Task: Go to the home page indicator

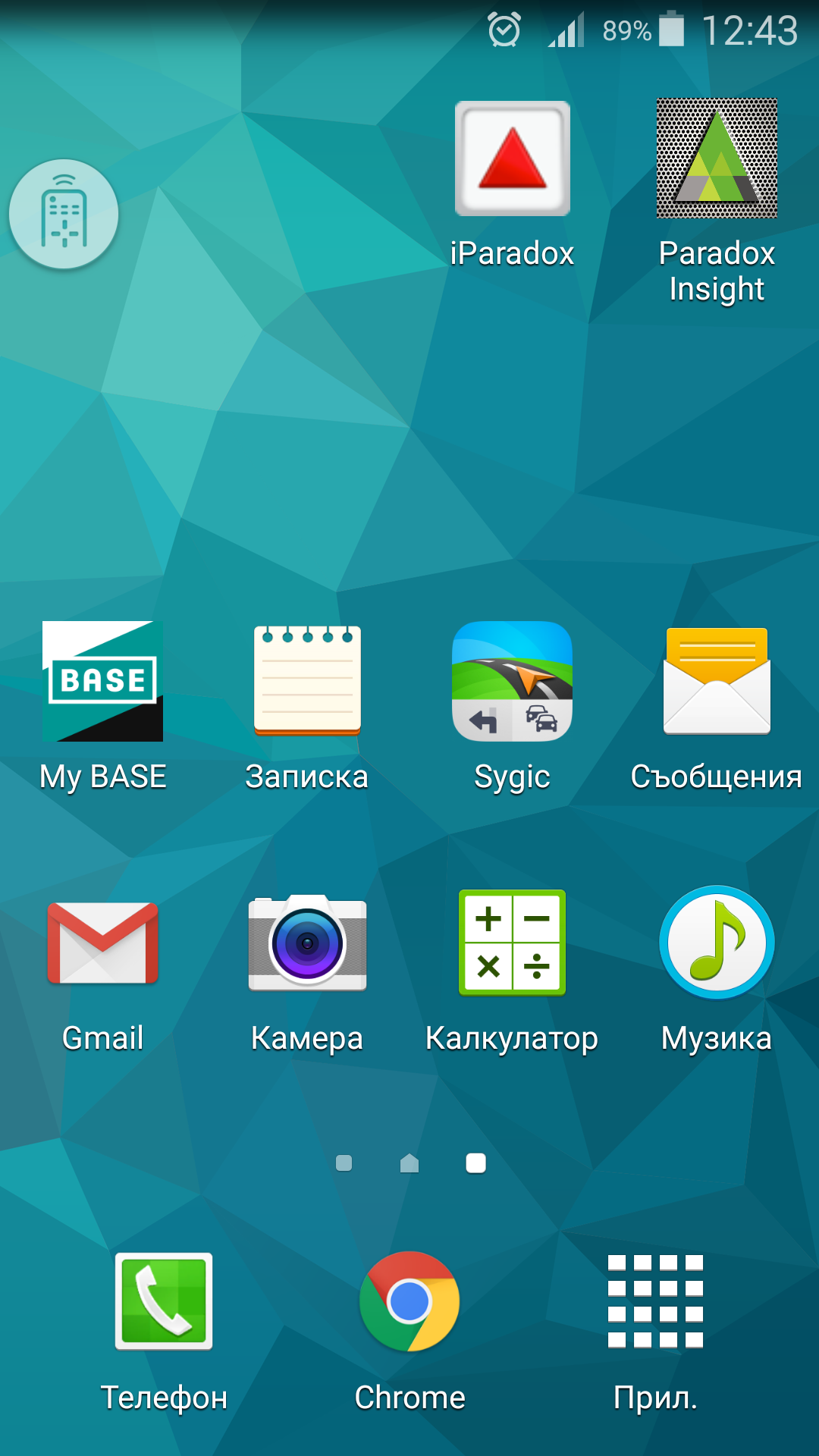Action: point(409,1163)
